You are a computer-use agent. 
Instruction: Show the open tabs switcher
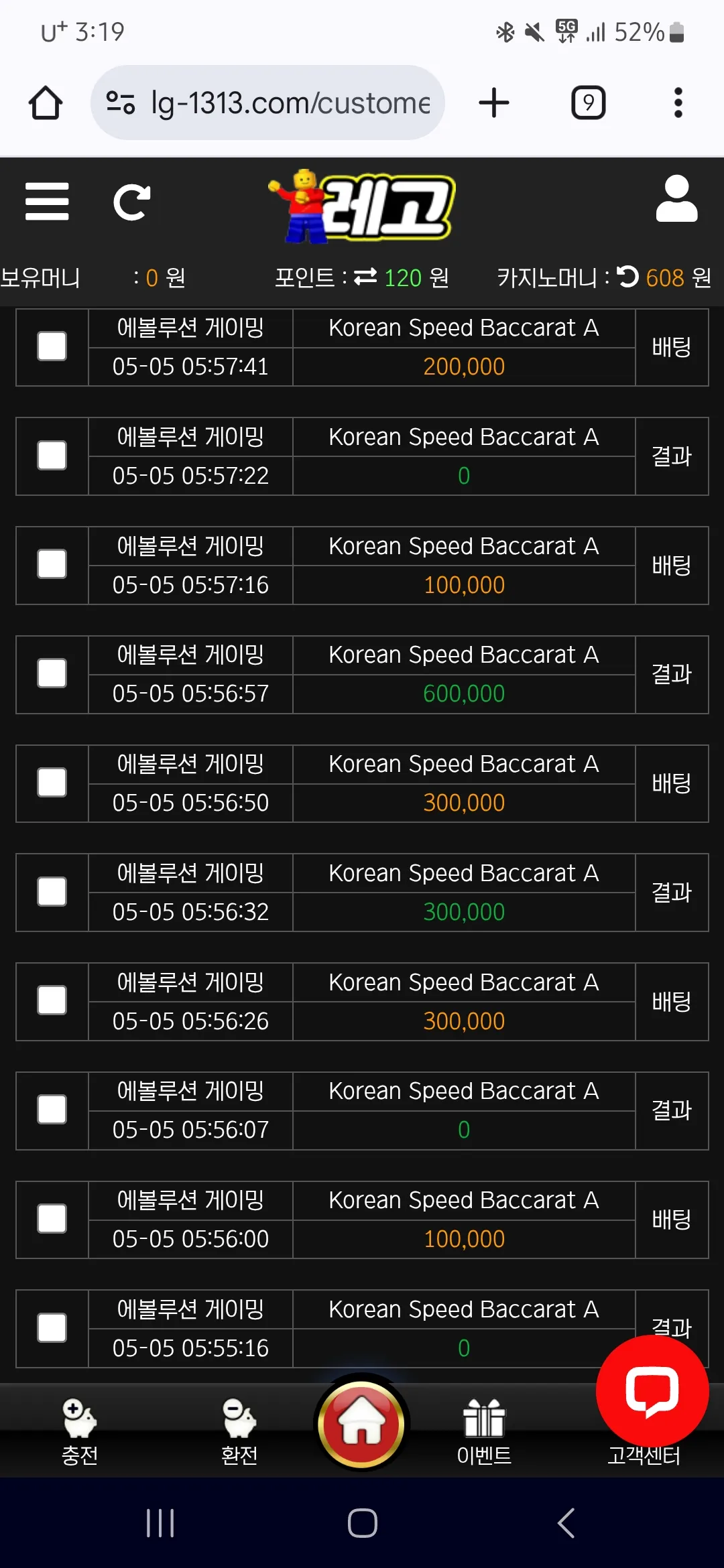588,103
